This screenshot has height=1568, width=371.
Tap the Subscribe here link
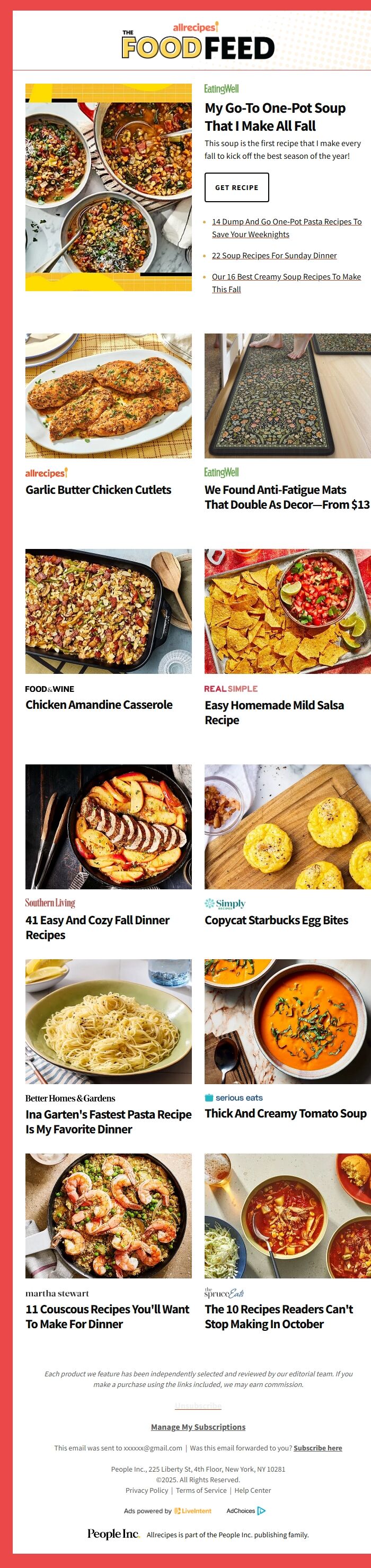(317, 1448)
